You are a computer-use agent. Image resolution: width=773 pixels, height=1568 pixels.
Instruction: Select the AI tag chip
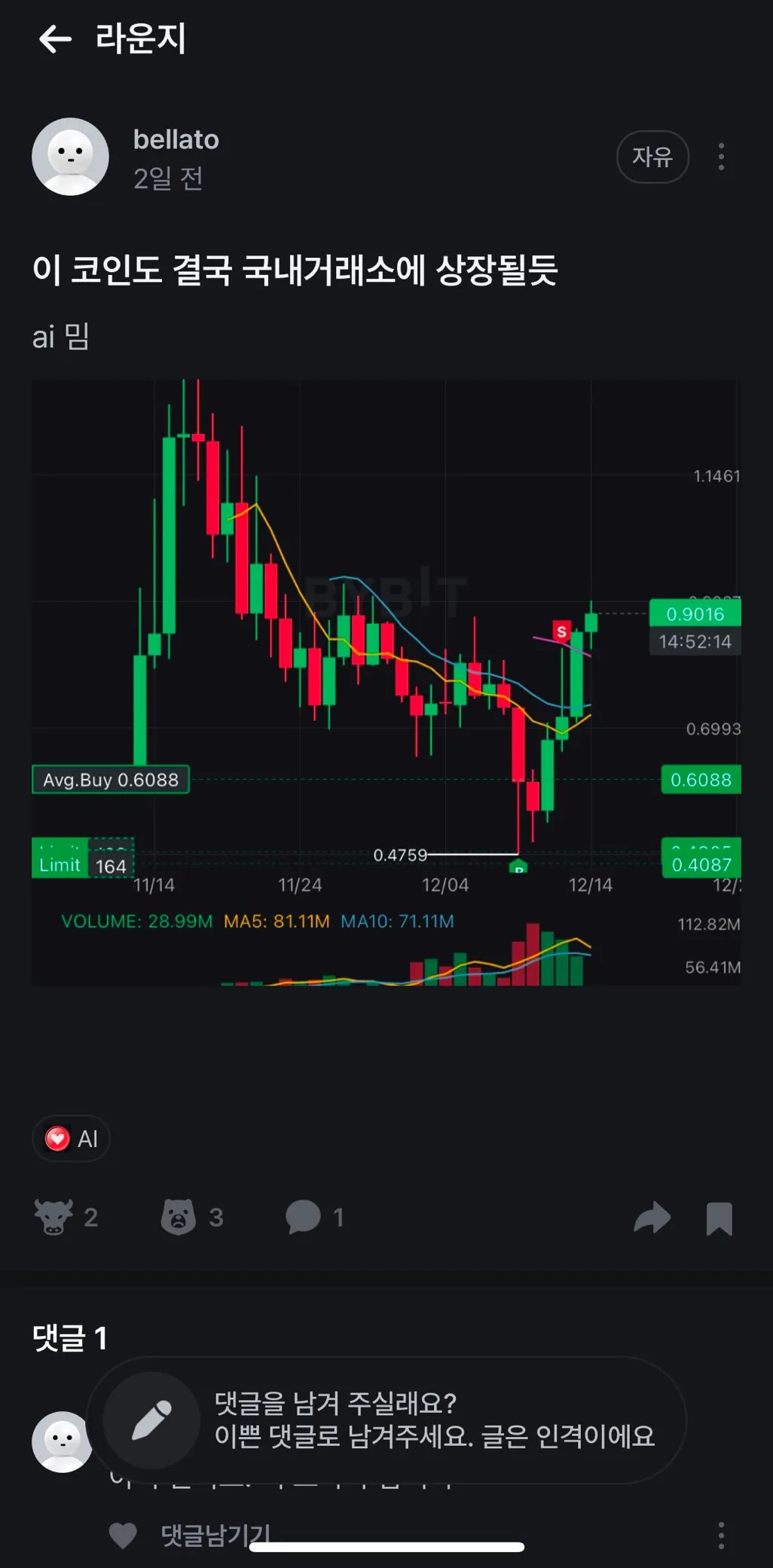click(x=72, y=1138)
